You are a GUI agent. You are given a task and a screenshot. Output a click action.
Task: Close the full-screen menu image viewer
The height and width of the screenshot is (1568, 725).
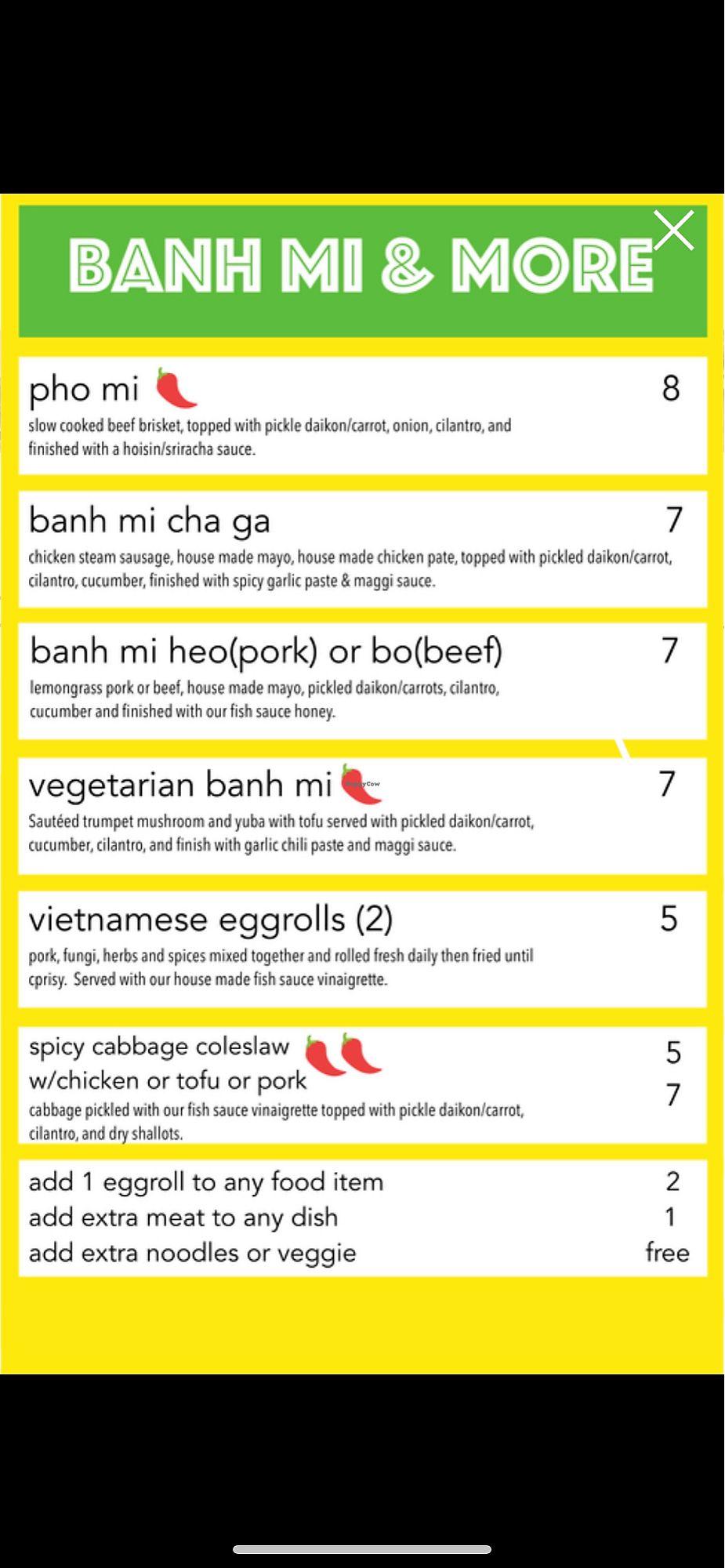[x=674, y=230]
